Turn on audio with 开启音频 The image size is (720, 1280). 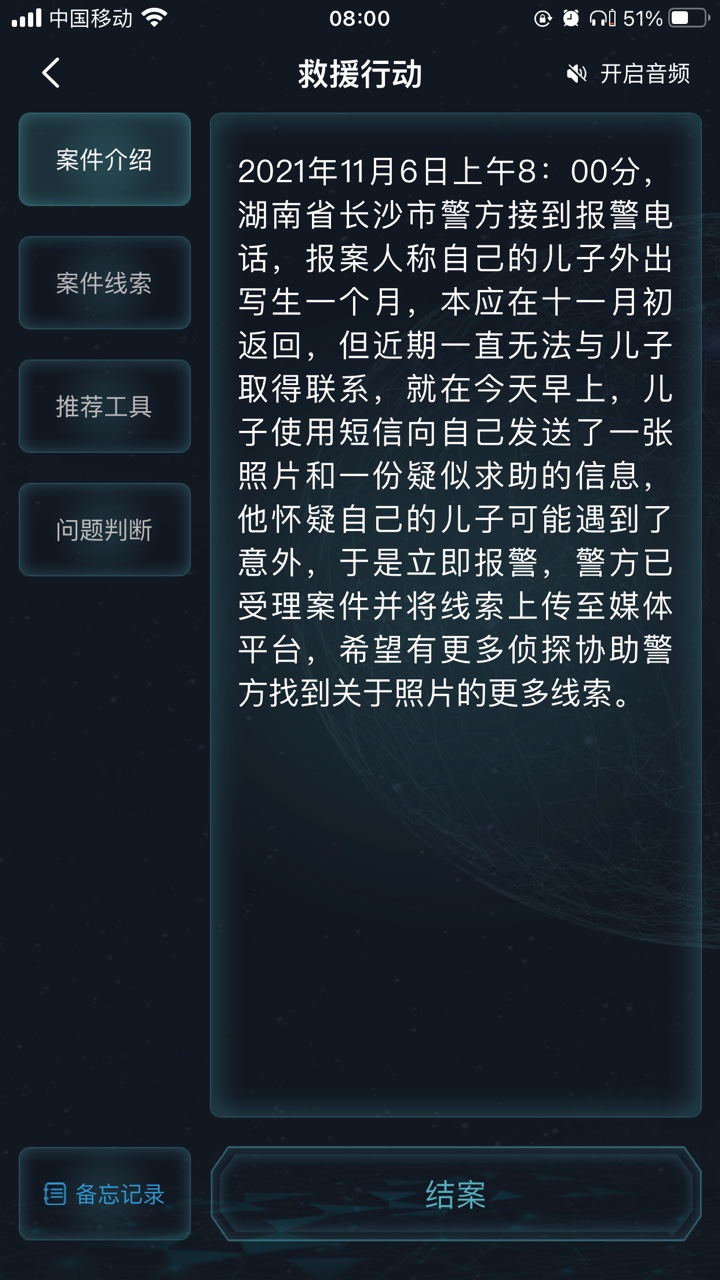pos(628,74)
